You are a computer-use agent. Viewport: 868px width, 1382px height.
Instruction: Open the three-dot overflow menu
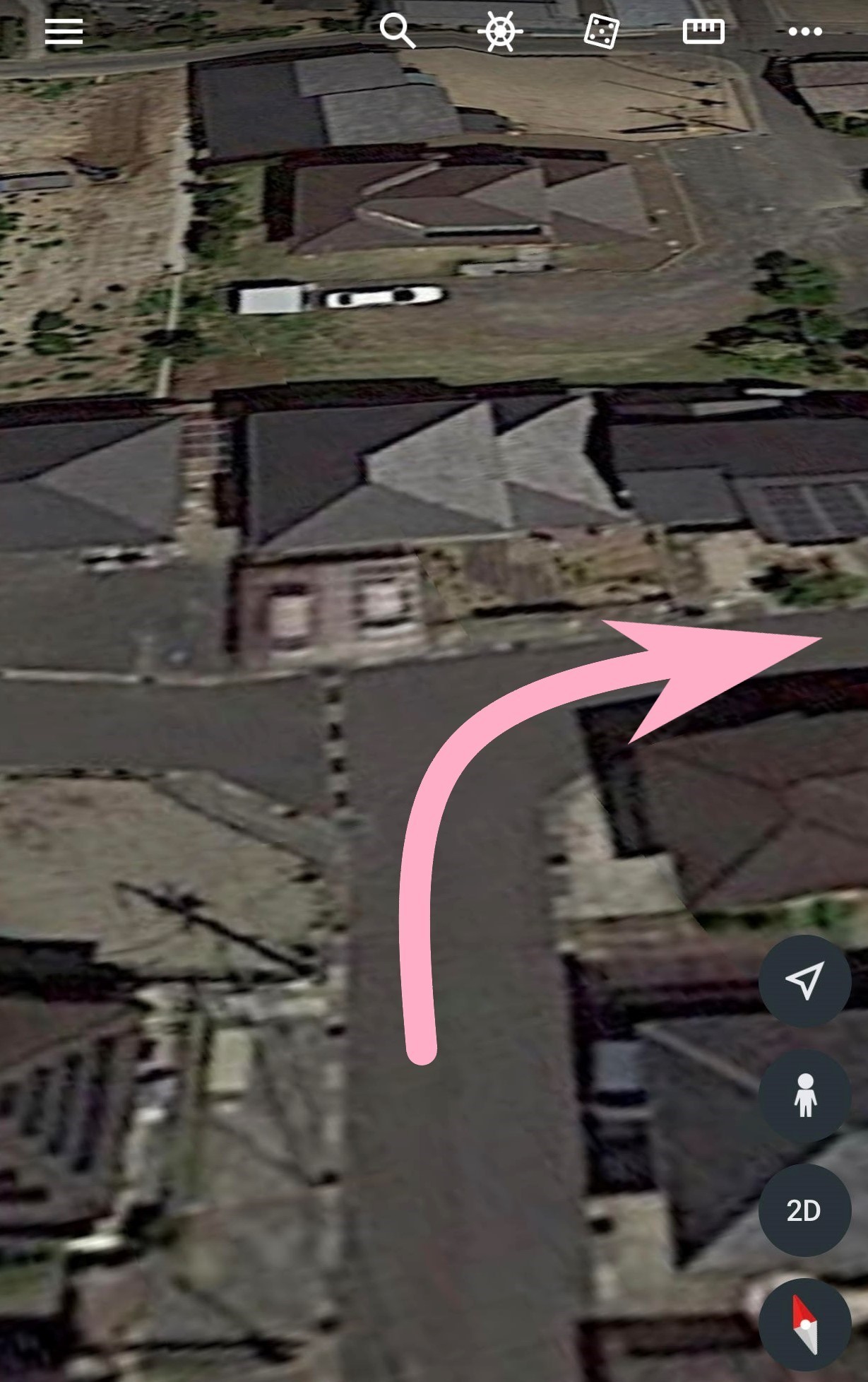coord(805,31)
